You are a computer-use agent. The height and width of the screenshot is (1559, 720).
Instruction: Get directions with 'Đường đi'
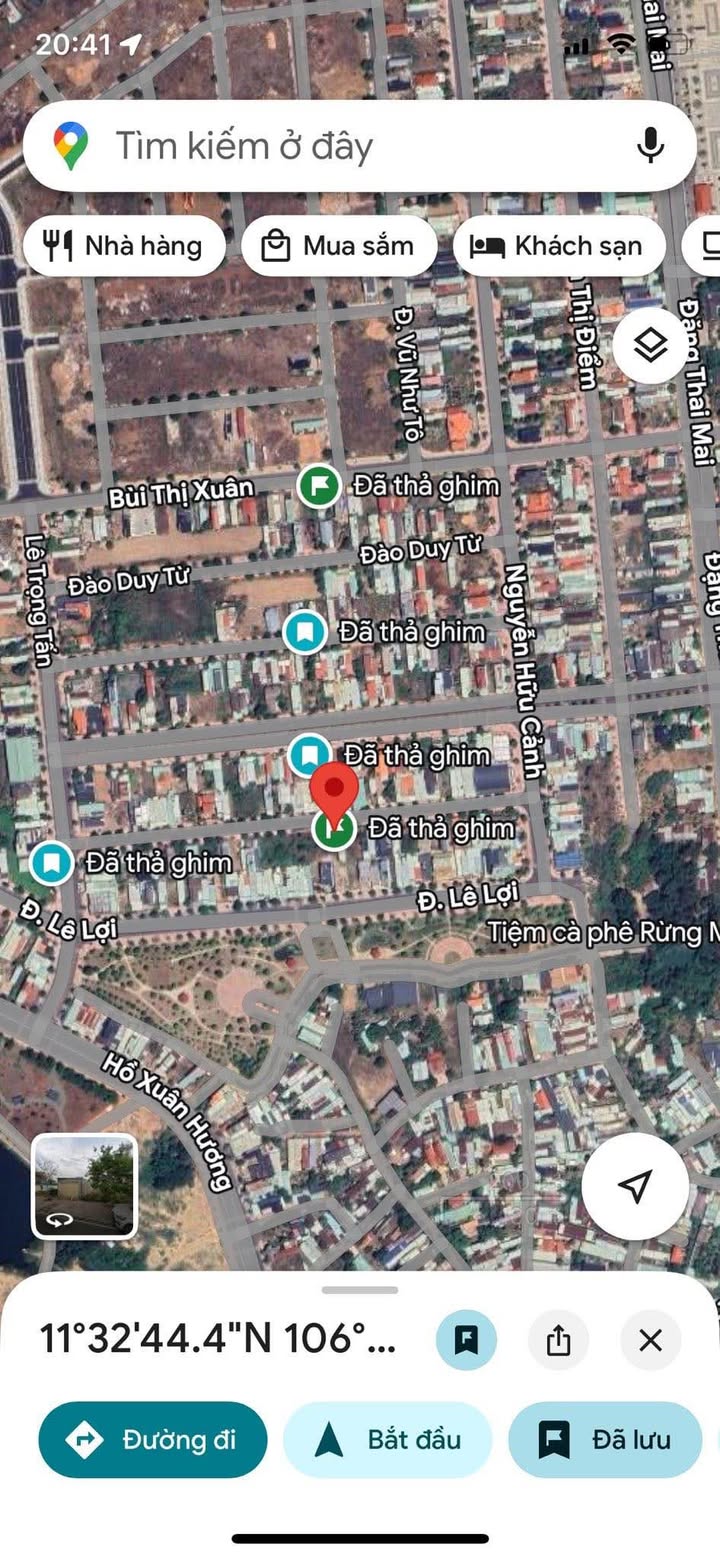point(153,1440)
